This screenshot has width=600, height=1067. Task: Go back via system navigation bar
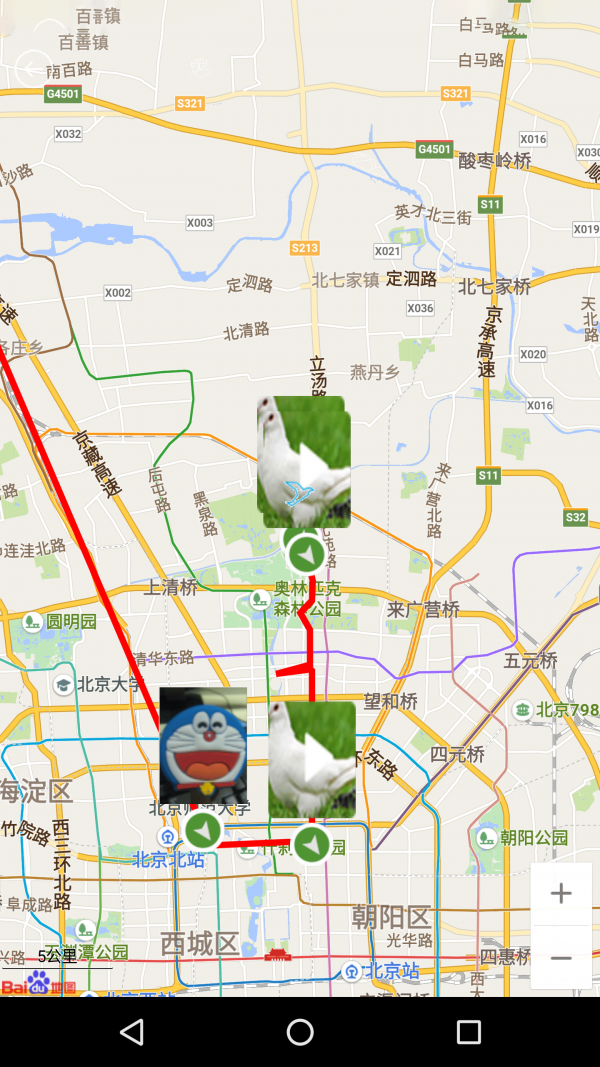click(x=131, y=1032)
